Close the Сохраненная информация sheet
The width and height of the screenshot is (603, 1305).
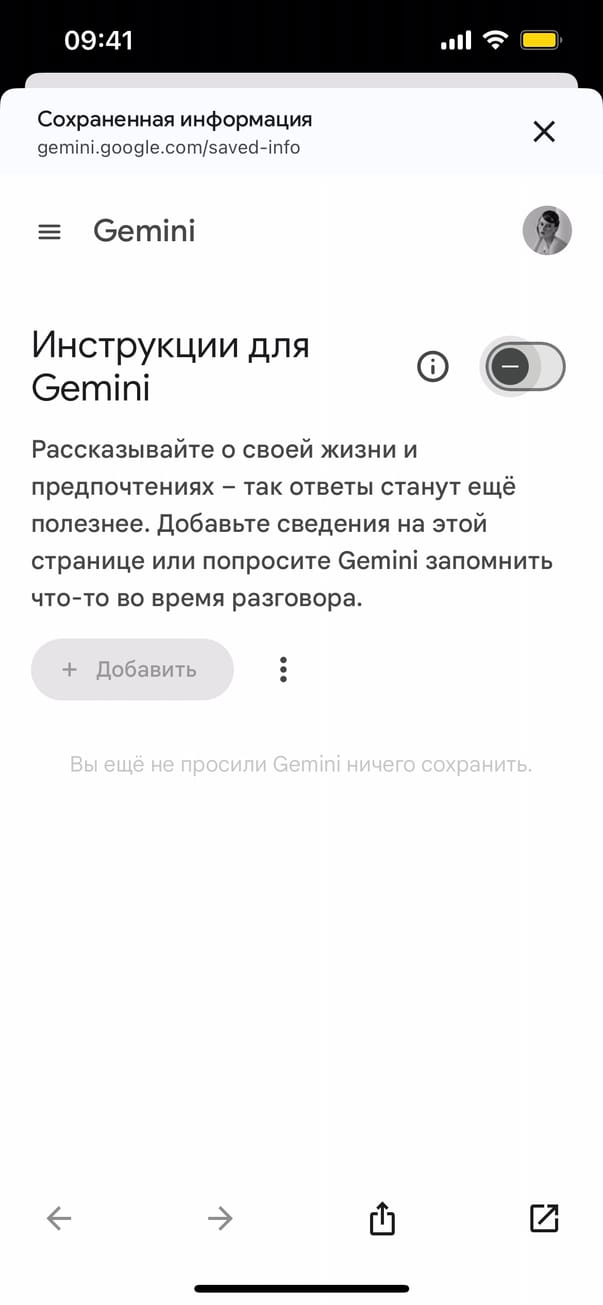[543, 131]
